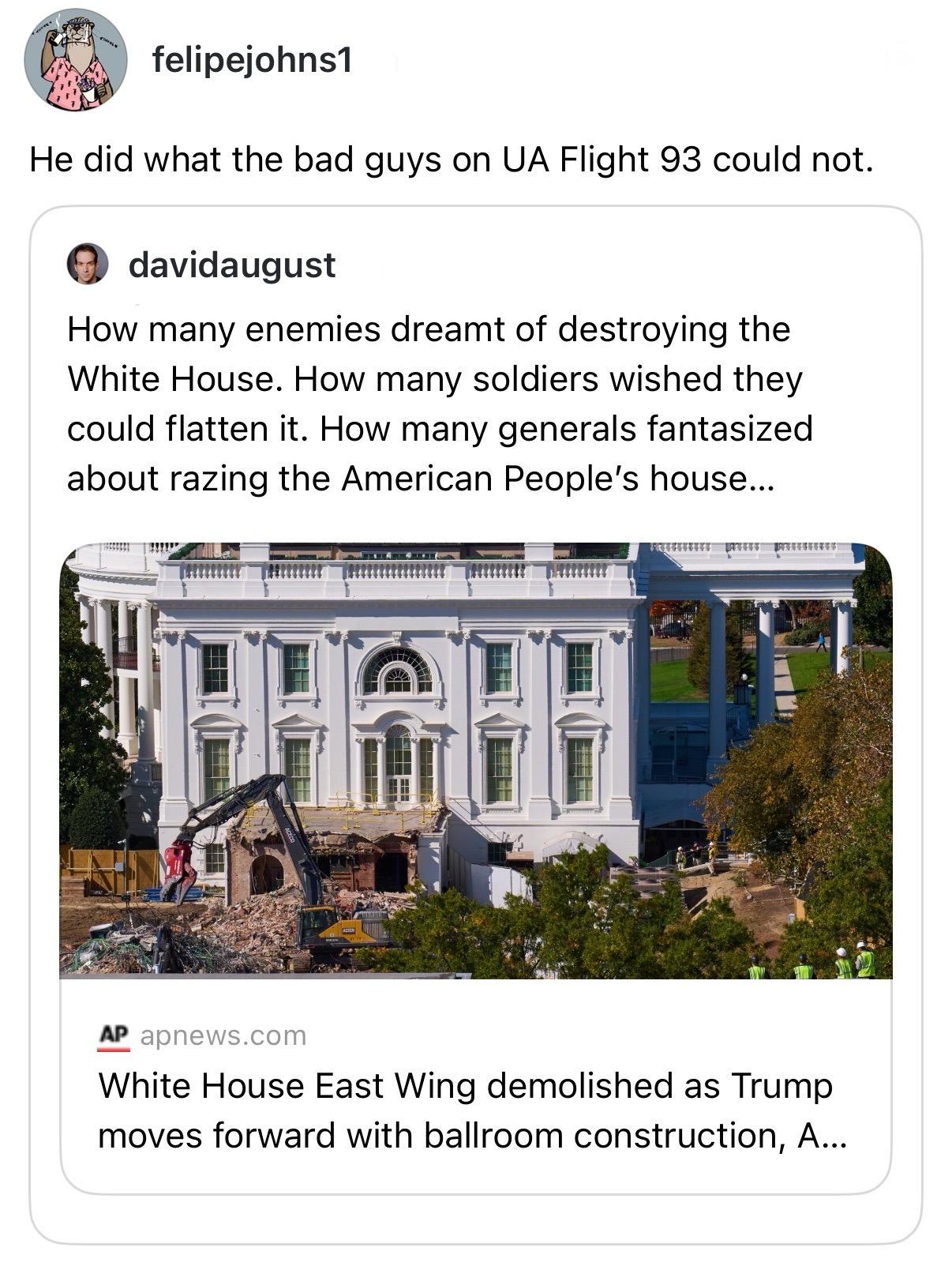The height and width of the screenshot is (1270, 952).
Task: Open felipejohns1's profile picture
Action: point(76,61)
